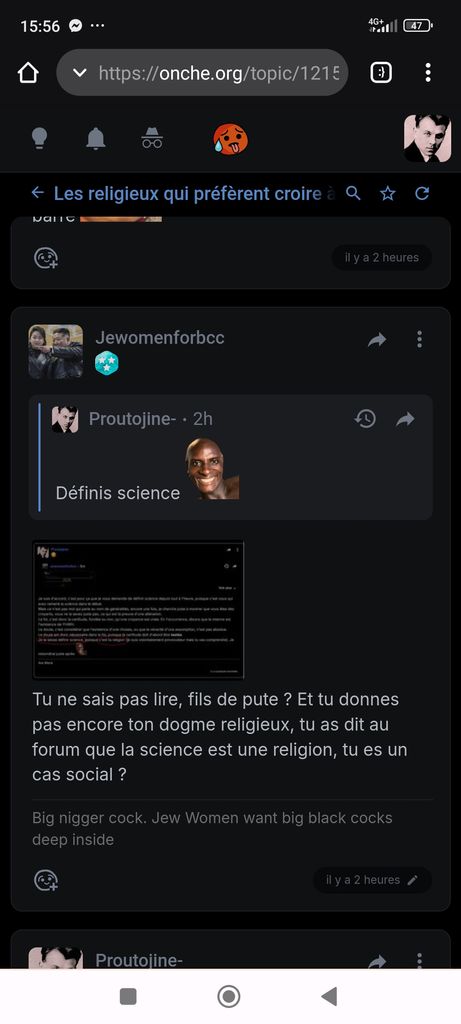Open the profile avatar at top right
461x1024 pixels.
[427, 138]
